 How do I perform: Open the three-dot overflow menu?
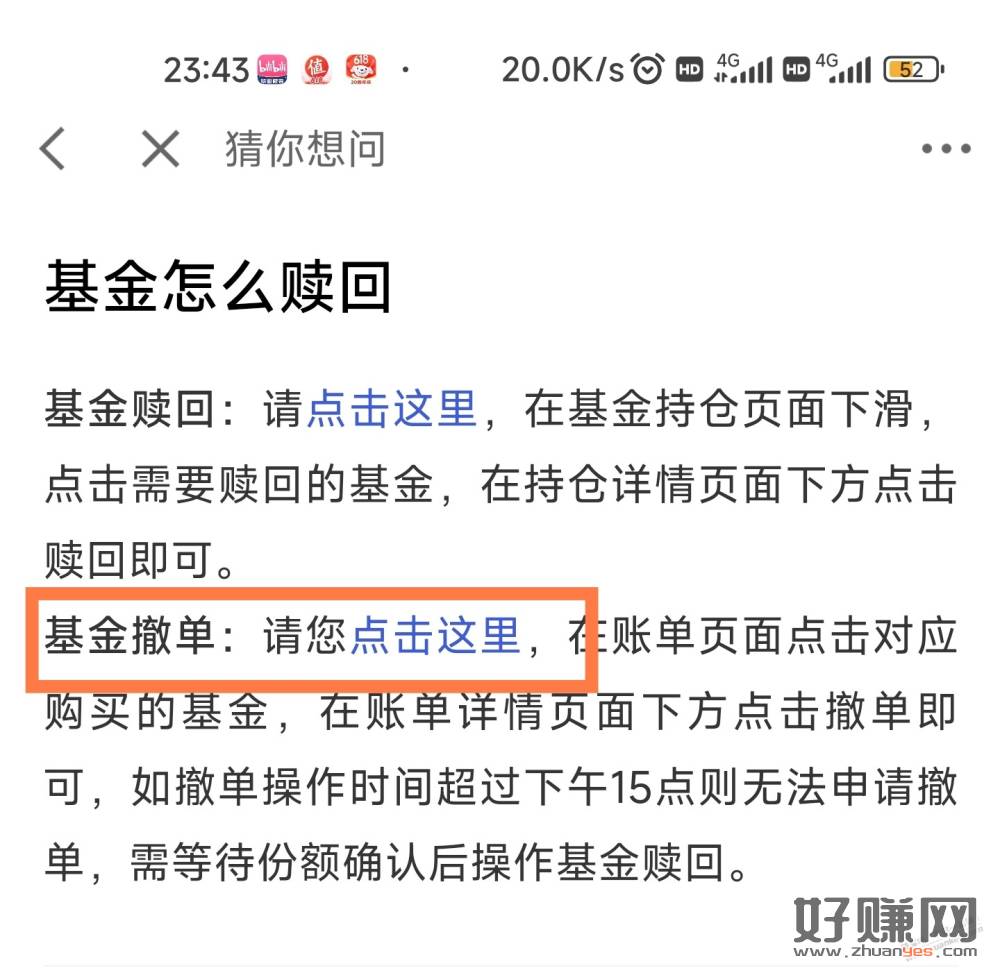tap(945, 150)
